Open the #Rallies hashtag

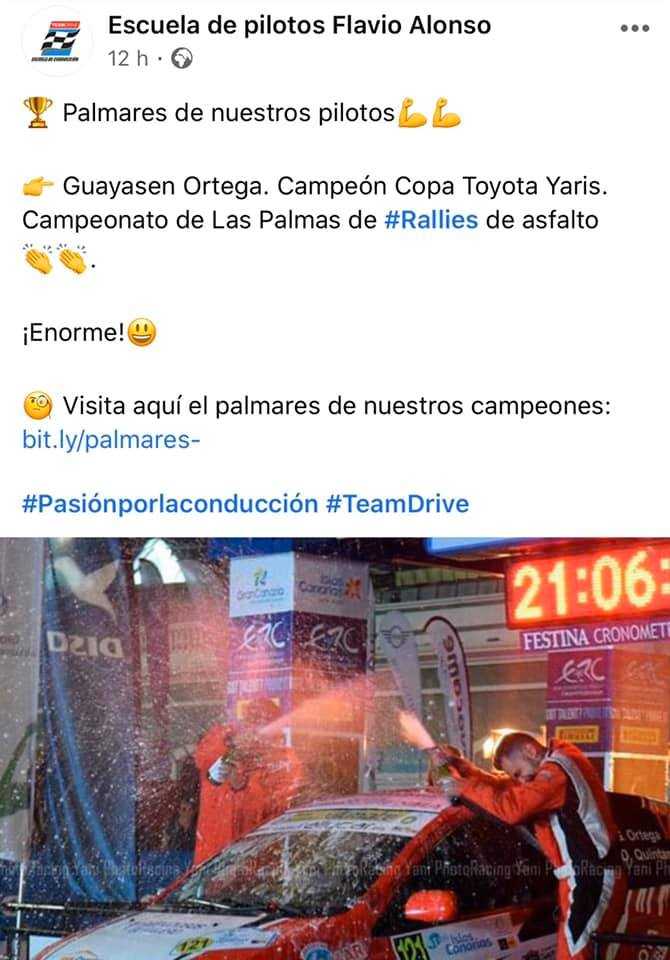(x=431, y=220)
